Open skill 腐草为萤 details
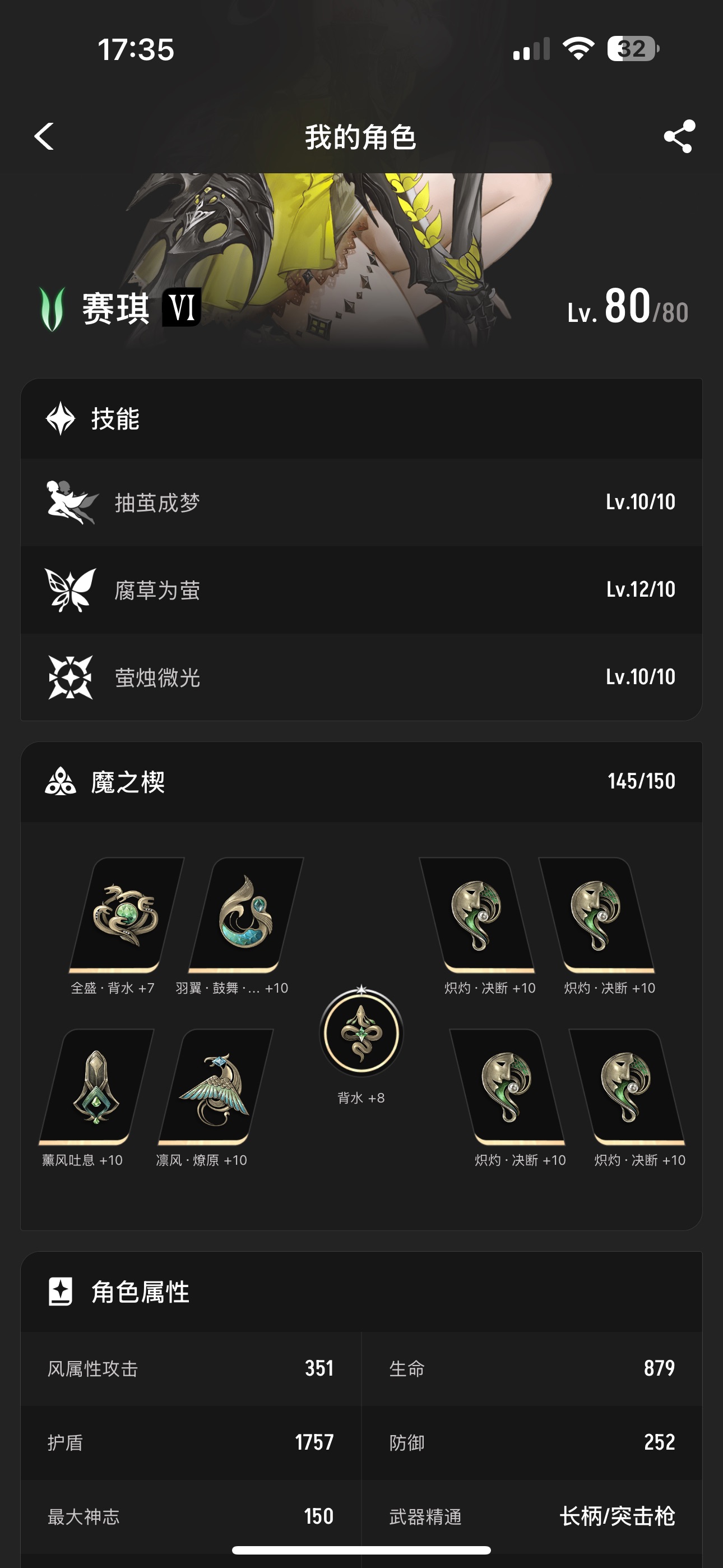 pos(361,589)
